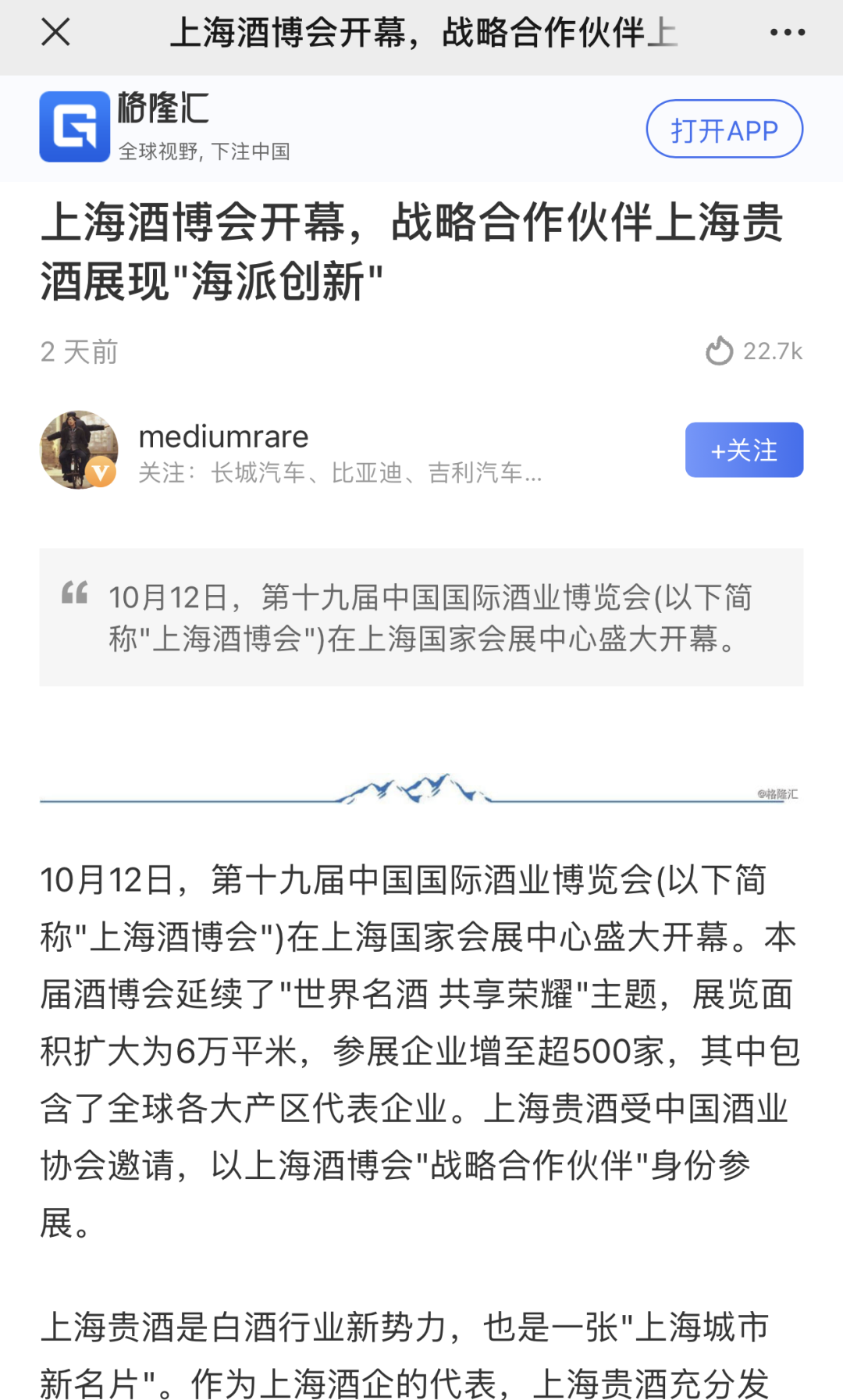Open mediumrare's profile avatar

[x=79, y=450]
